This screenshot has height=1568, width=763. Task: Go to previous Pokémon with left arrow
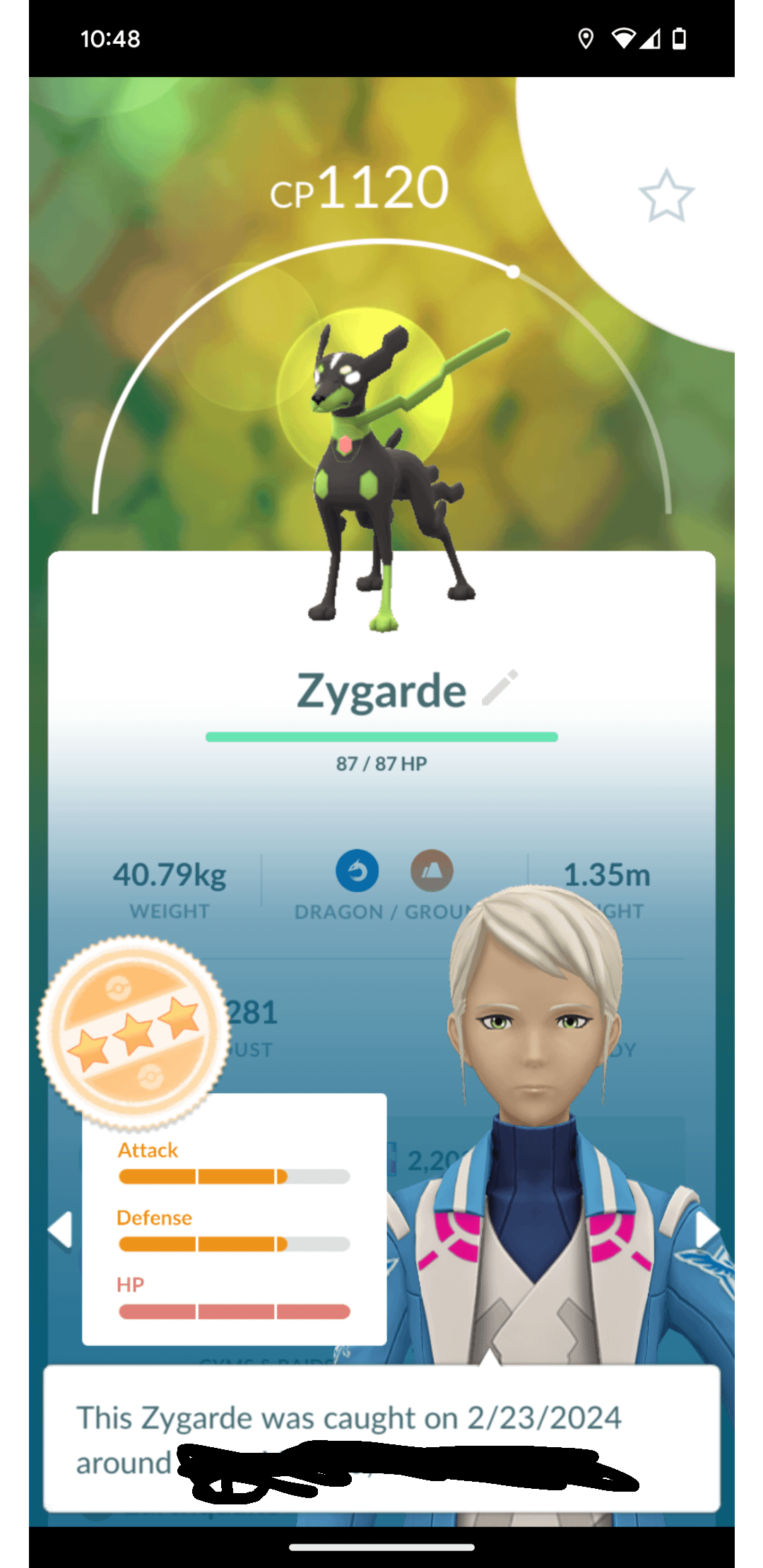click(60, 1230)
